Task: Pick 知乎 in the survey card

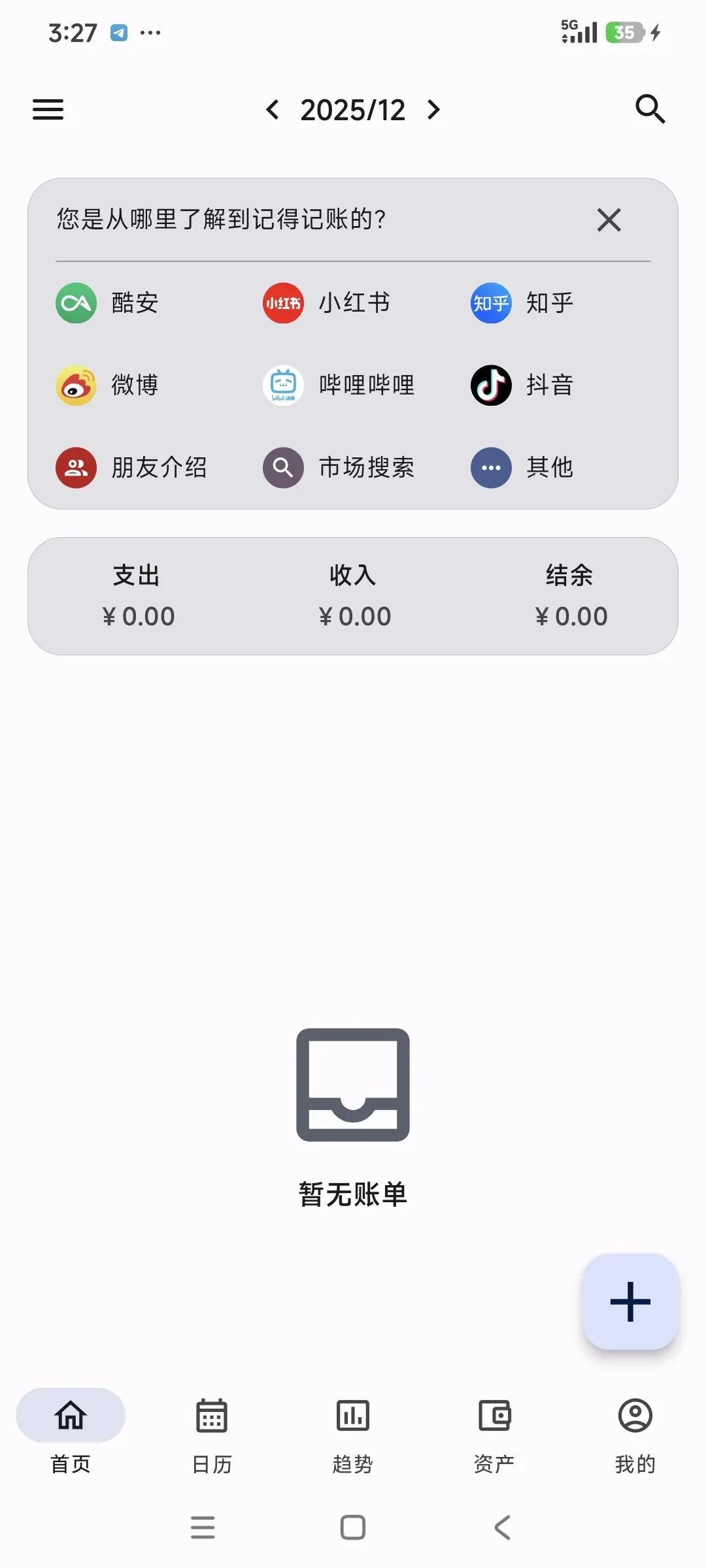Action: (529, 302)
